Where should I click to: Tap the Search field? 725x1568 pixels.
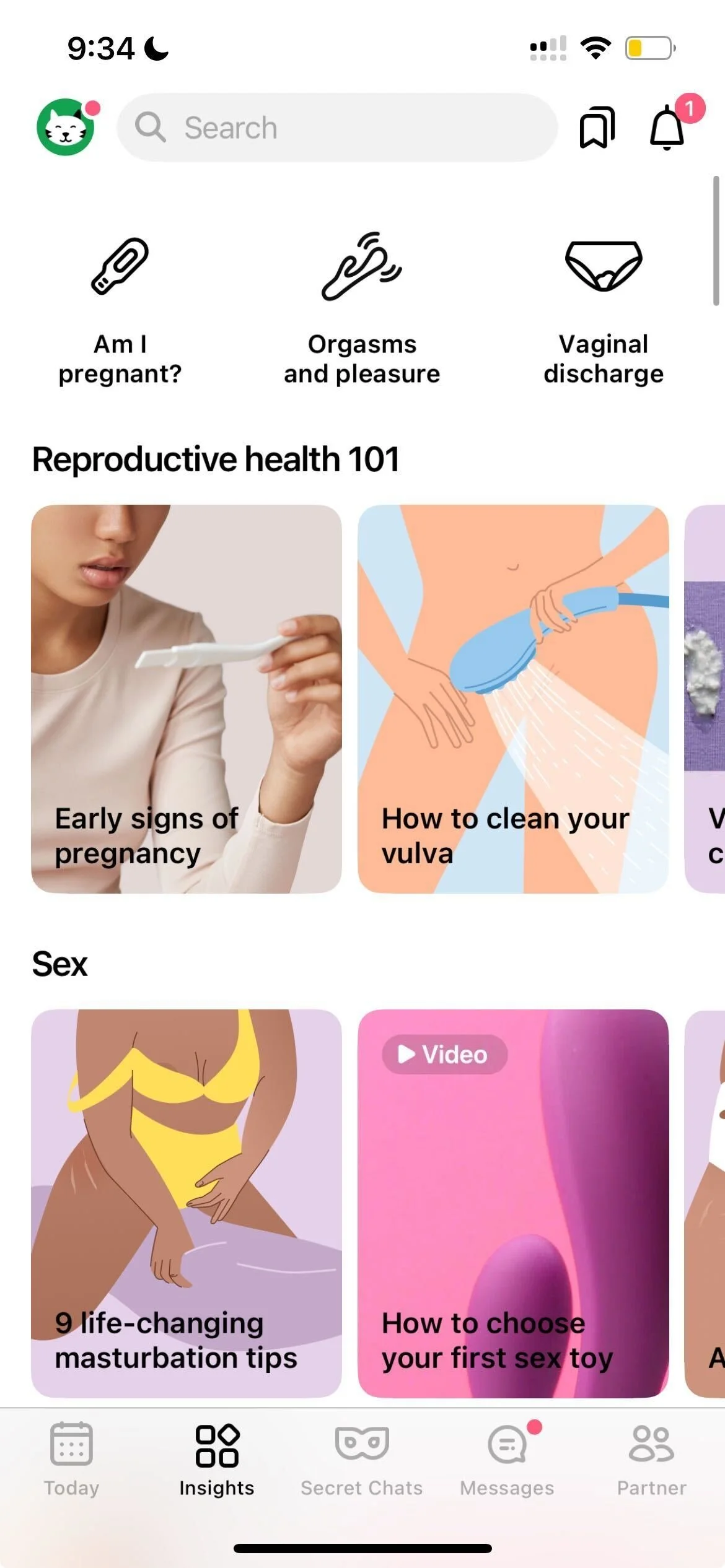(x=338, y=128)
